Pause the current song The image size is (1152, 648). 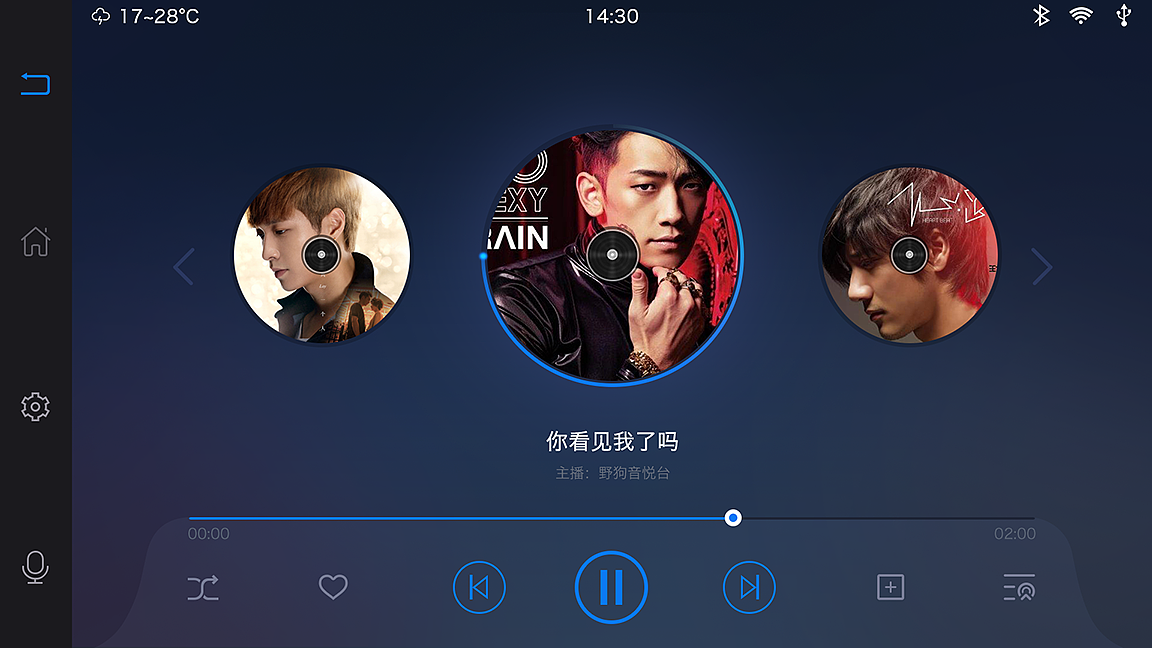(x=611, y=587)
